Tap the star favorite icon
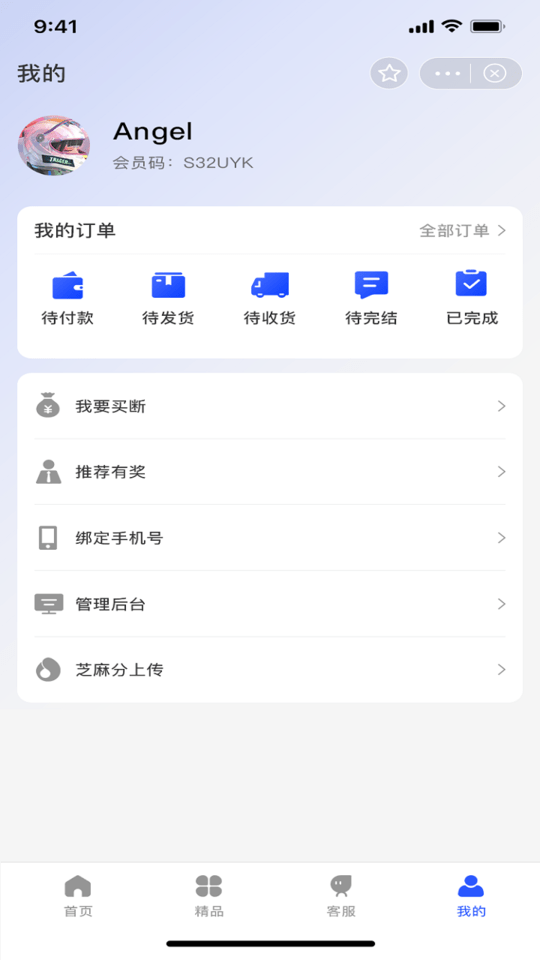This screenshot has width=540, height=960. [389, 74]
